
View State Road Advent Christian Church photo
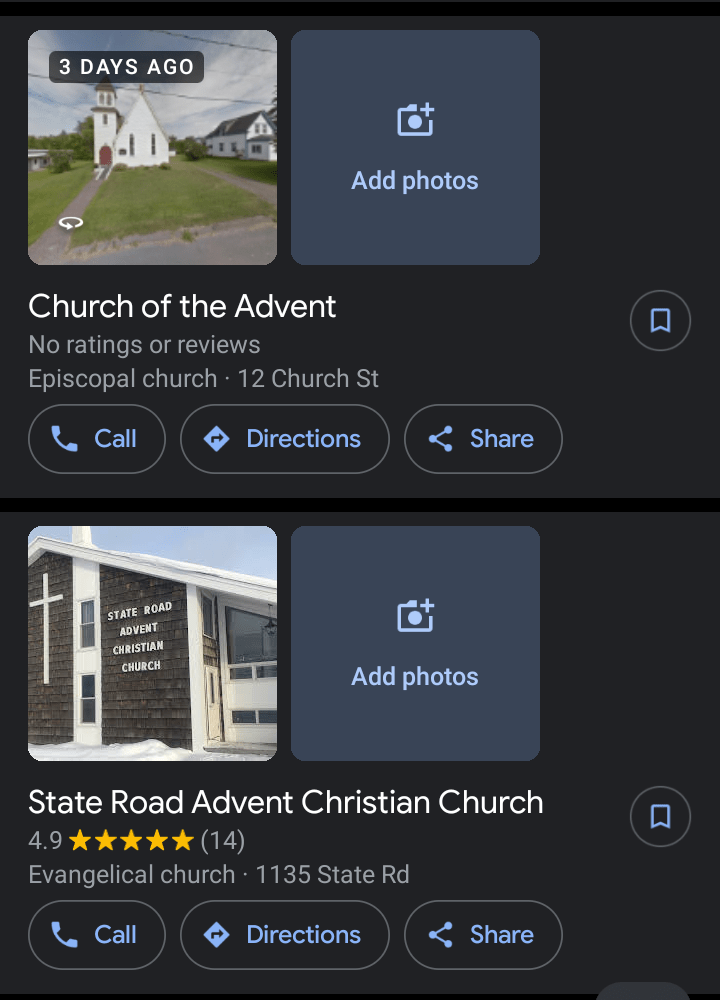[x=152, y=643]
